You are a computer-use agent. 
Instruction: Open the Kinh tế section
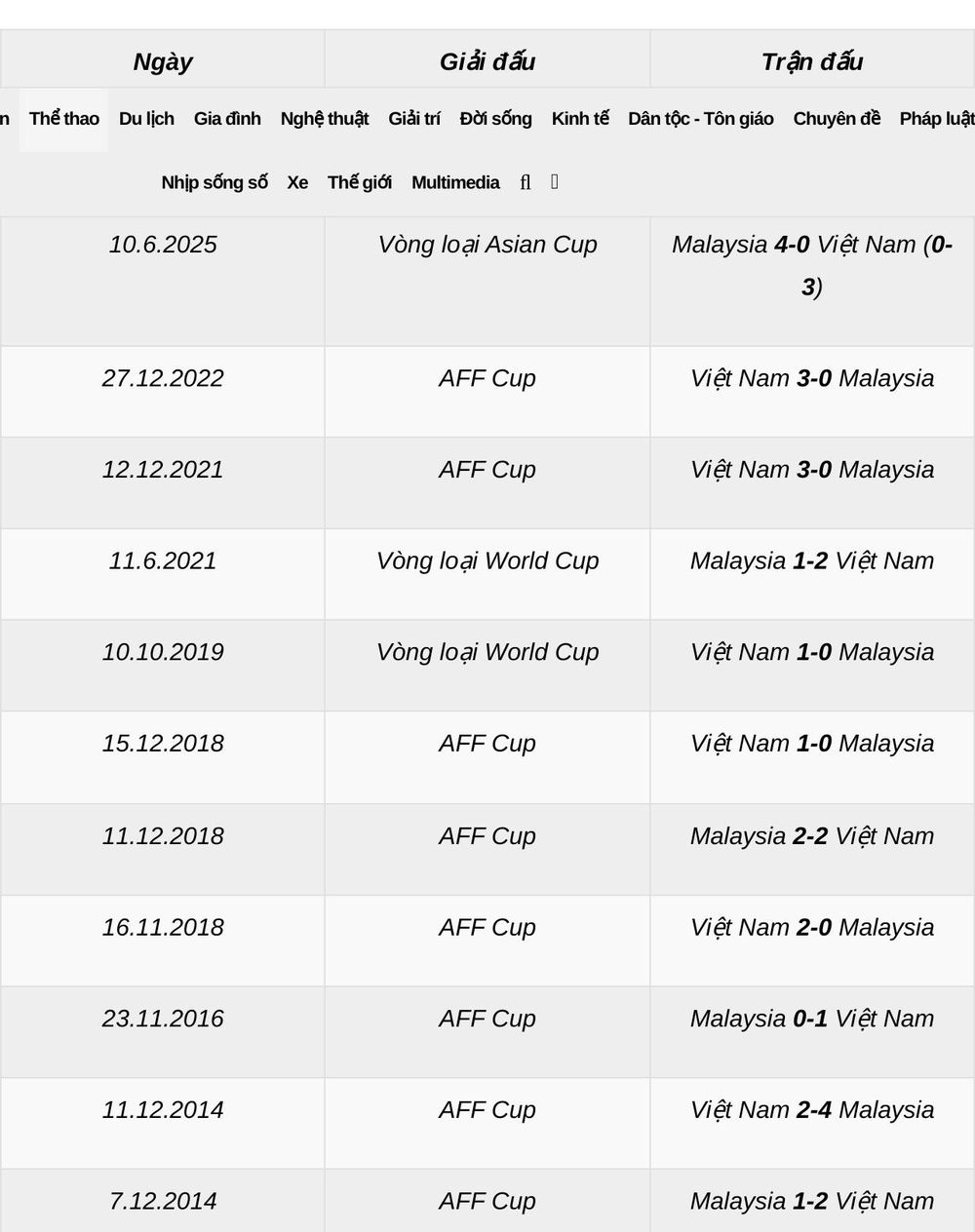click(580, 119)
